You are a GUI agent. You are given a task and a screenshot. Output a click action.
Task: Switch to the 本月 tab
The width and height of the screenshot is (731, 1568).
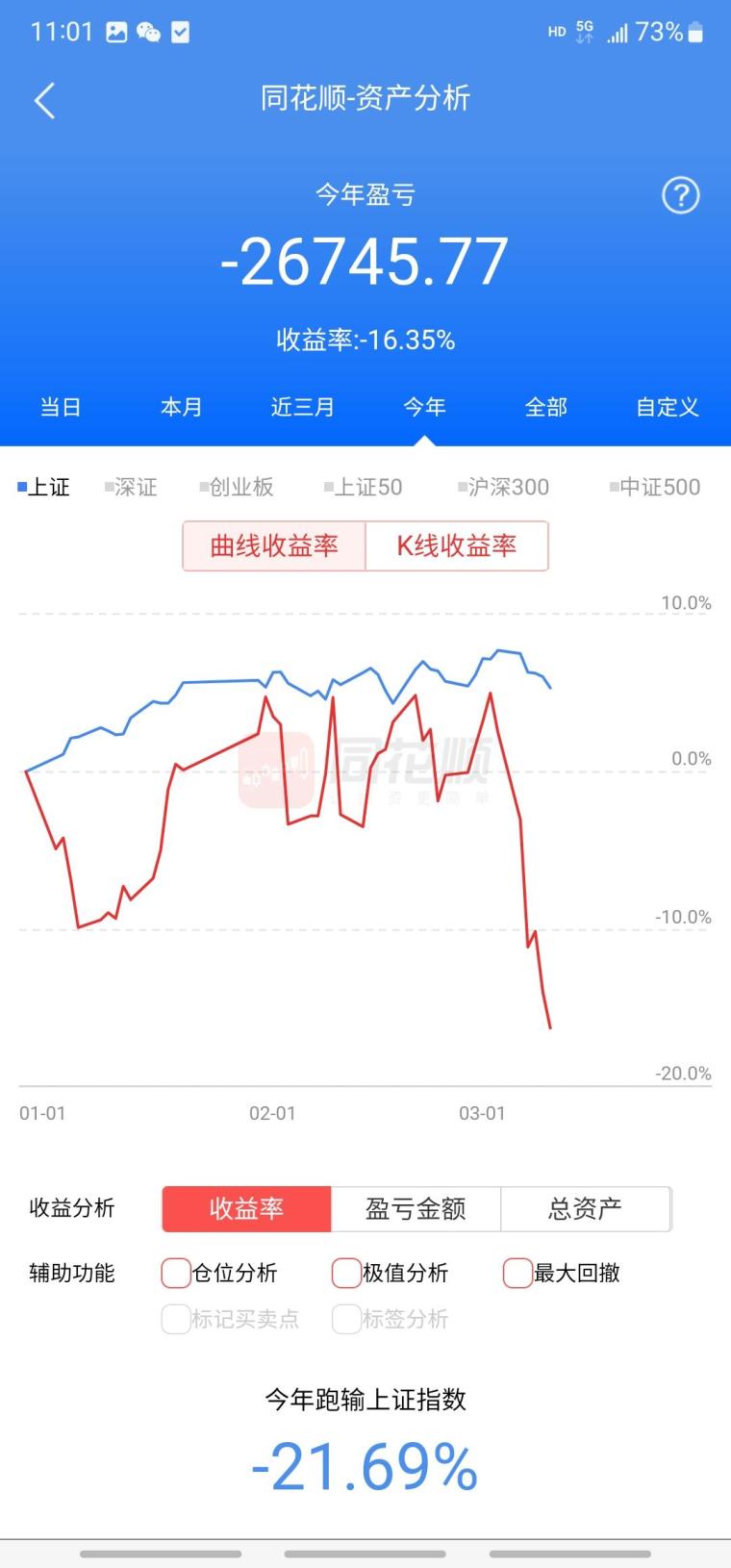[x=181, y=407]
